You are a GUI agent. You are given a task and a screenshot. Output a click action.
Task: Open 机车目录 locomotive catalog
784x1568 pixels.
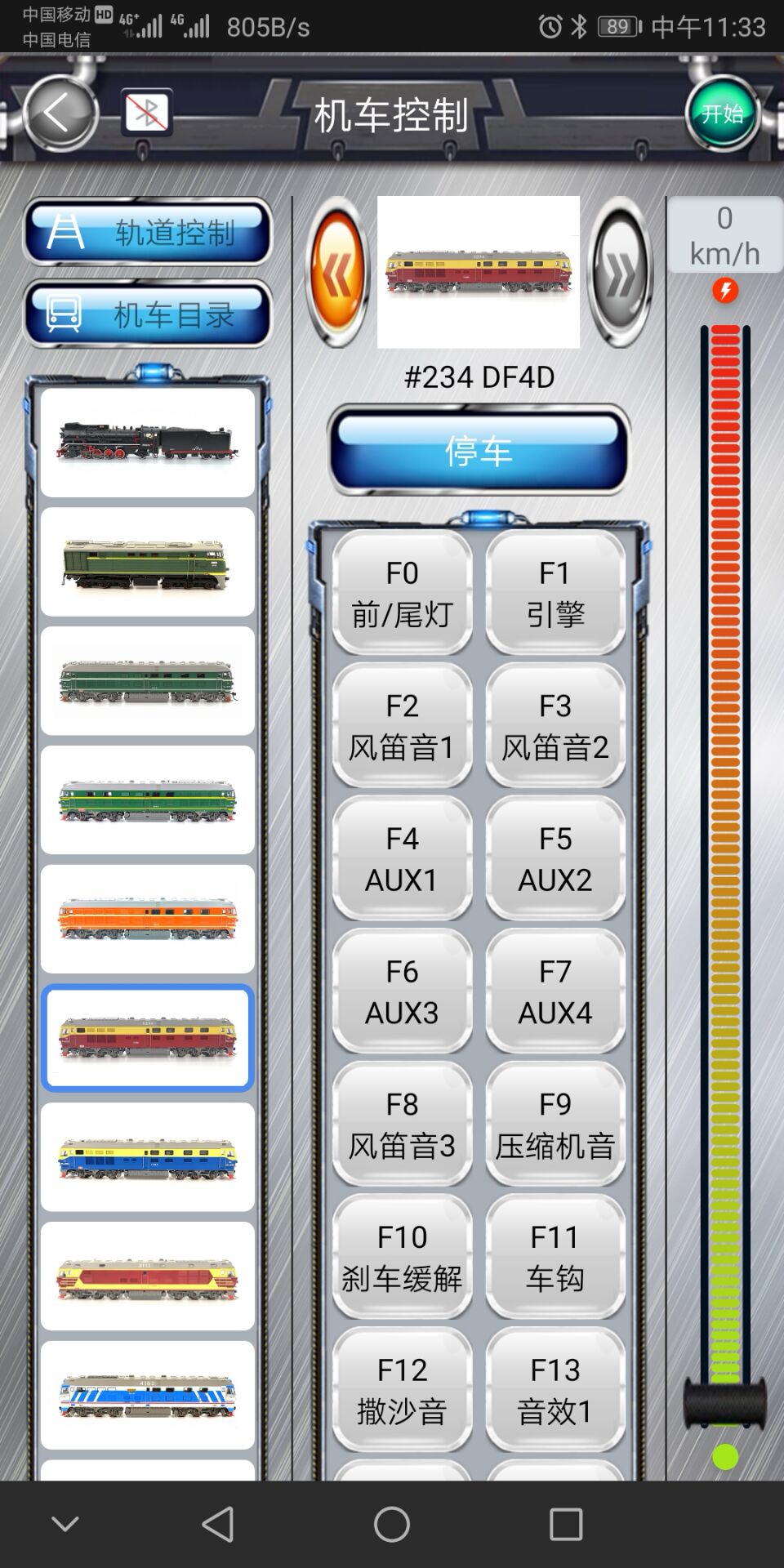(148, 314)
